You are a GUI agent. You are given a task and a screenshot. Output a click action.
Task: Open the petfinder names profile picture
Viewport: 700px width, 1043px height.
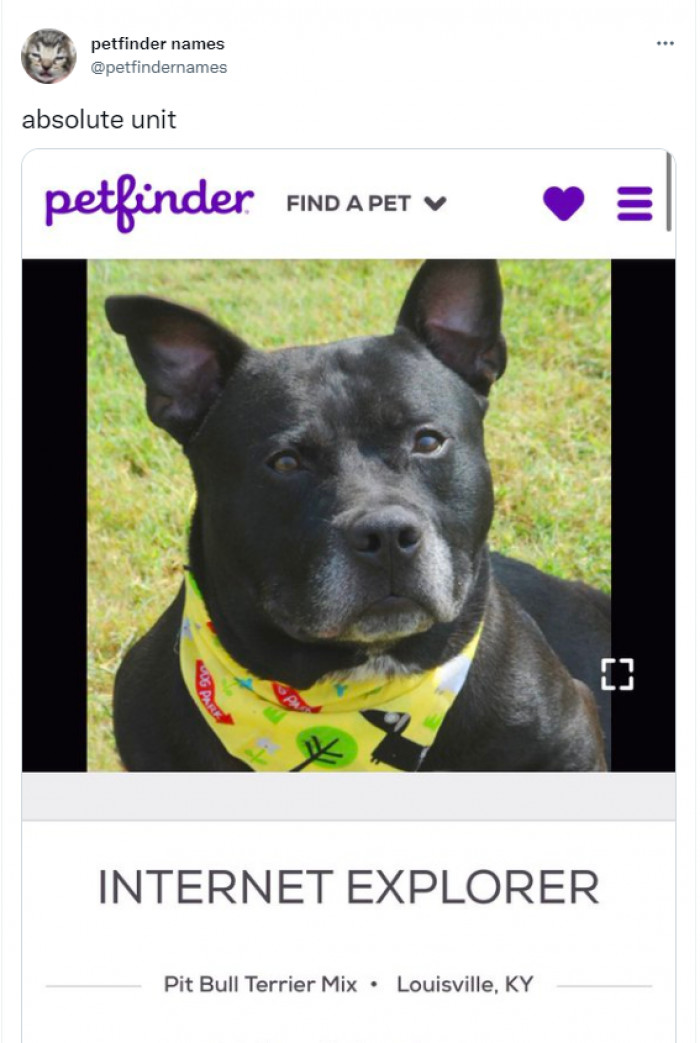48,56
